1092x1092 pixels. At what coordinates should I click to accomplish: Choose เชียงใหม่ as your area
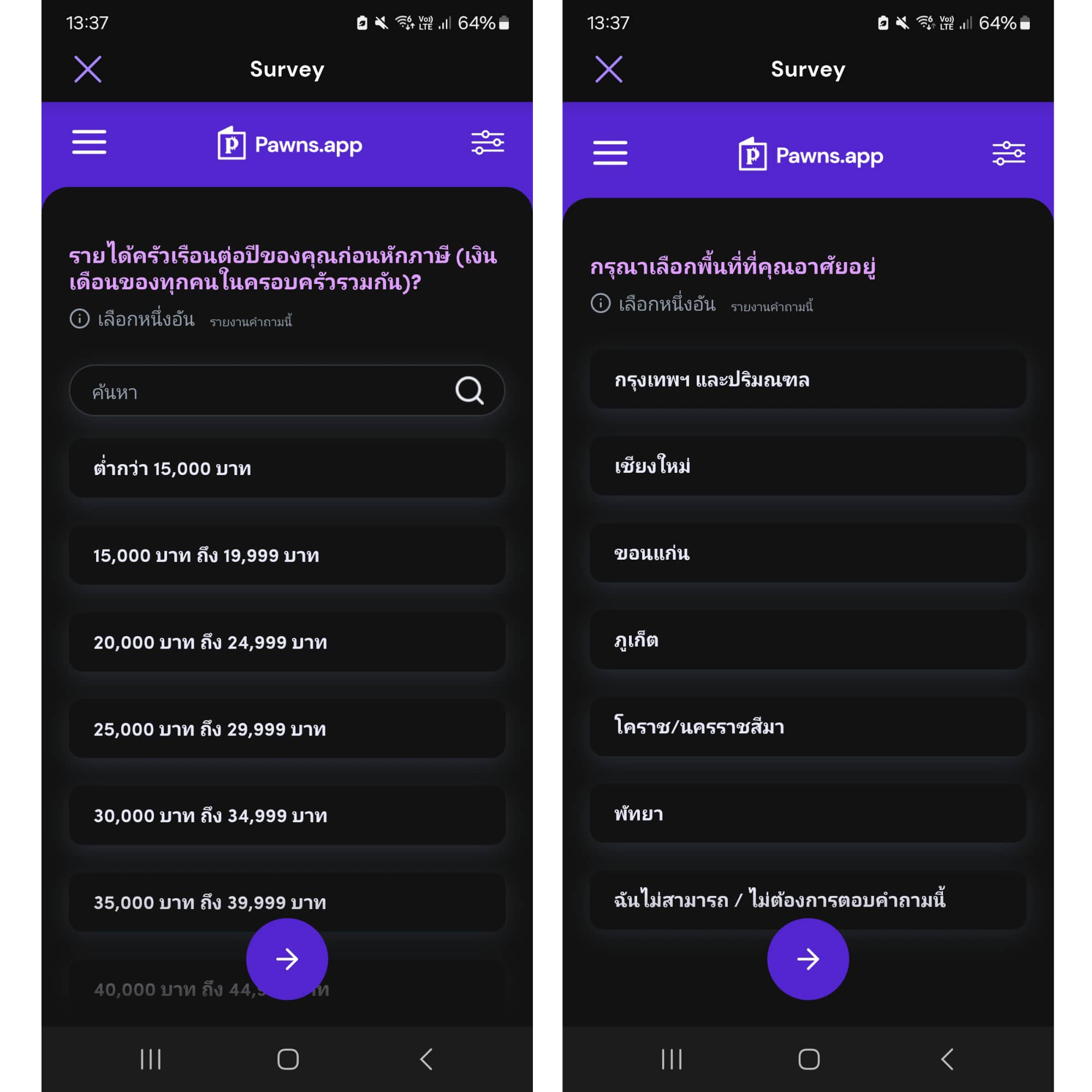pyautogui.click(x=808, y=466)
